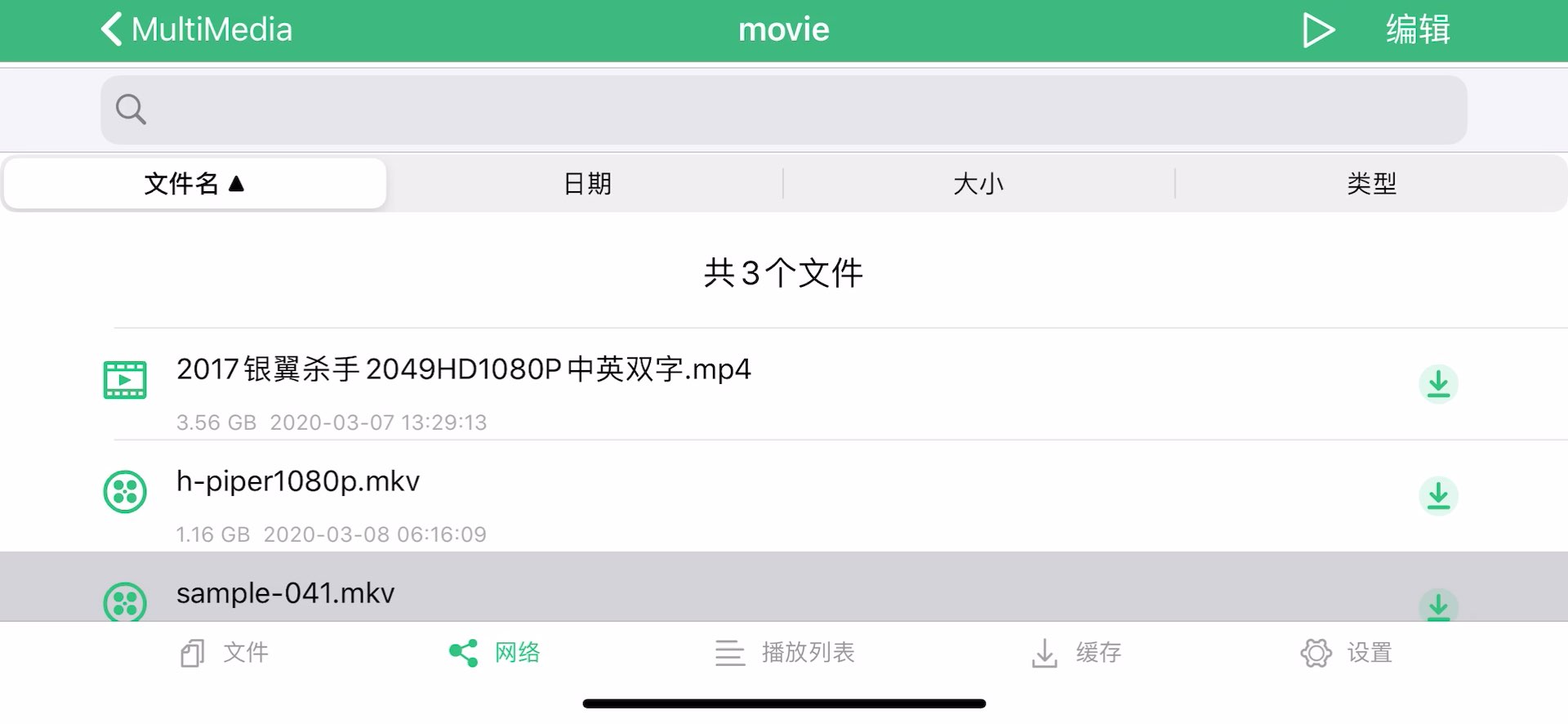This screenshot has height=724, width=1568.
Task: Sort the list by 大小
Action: tap(978, 184)
